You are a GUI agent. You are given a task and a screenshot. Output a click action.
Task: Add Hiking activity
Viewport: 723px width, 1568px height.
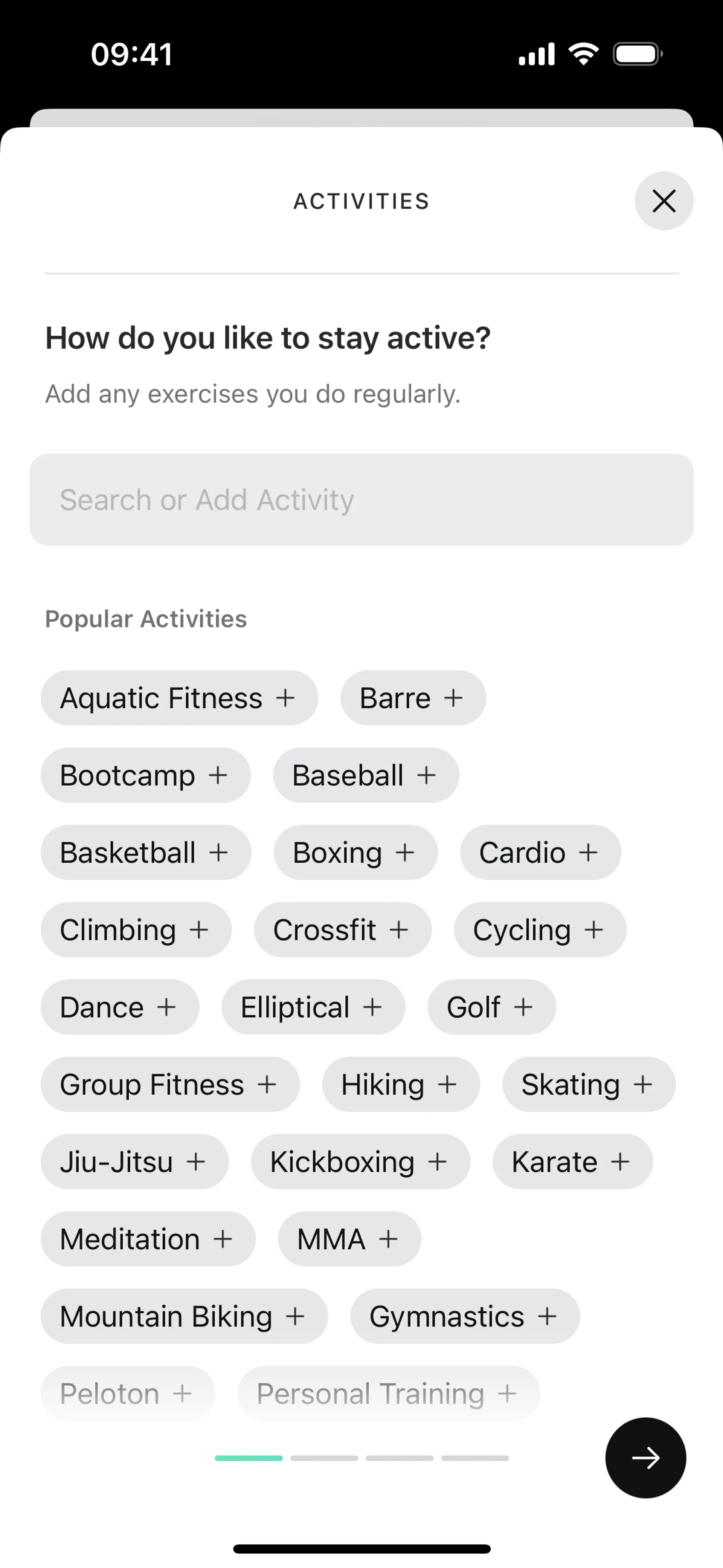coord(400,1084)
